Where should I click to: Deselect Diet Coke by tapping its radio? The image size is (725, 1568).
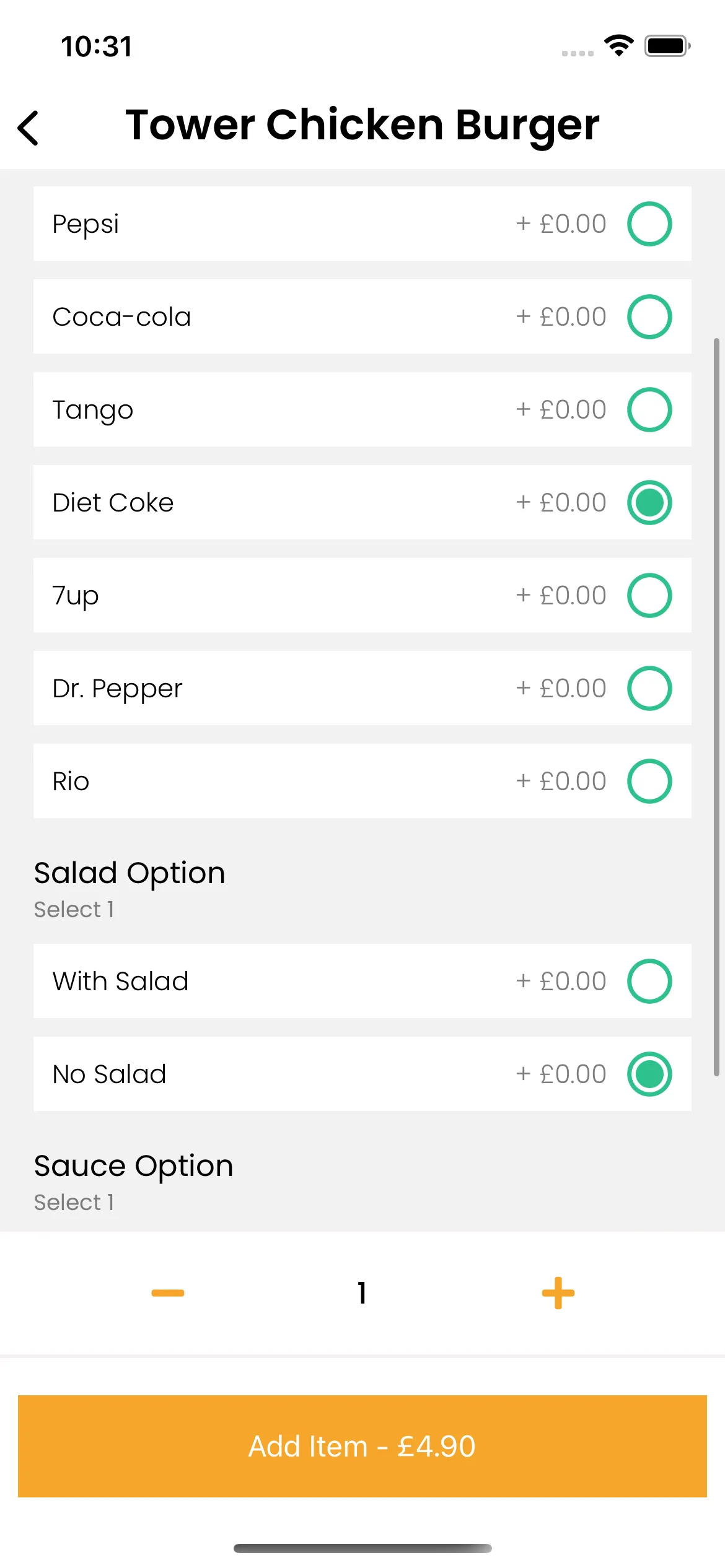649,502
